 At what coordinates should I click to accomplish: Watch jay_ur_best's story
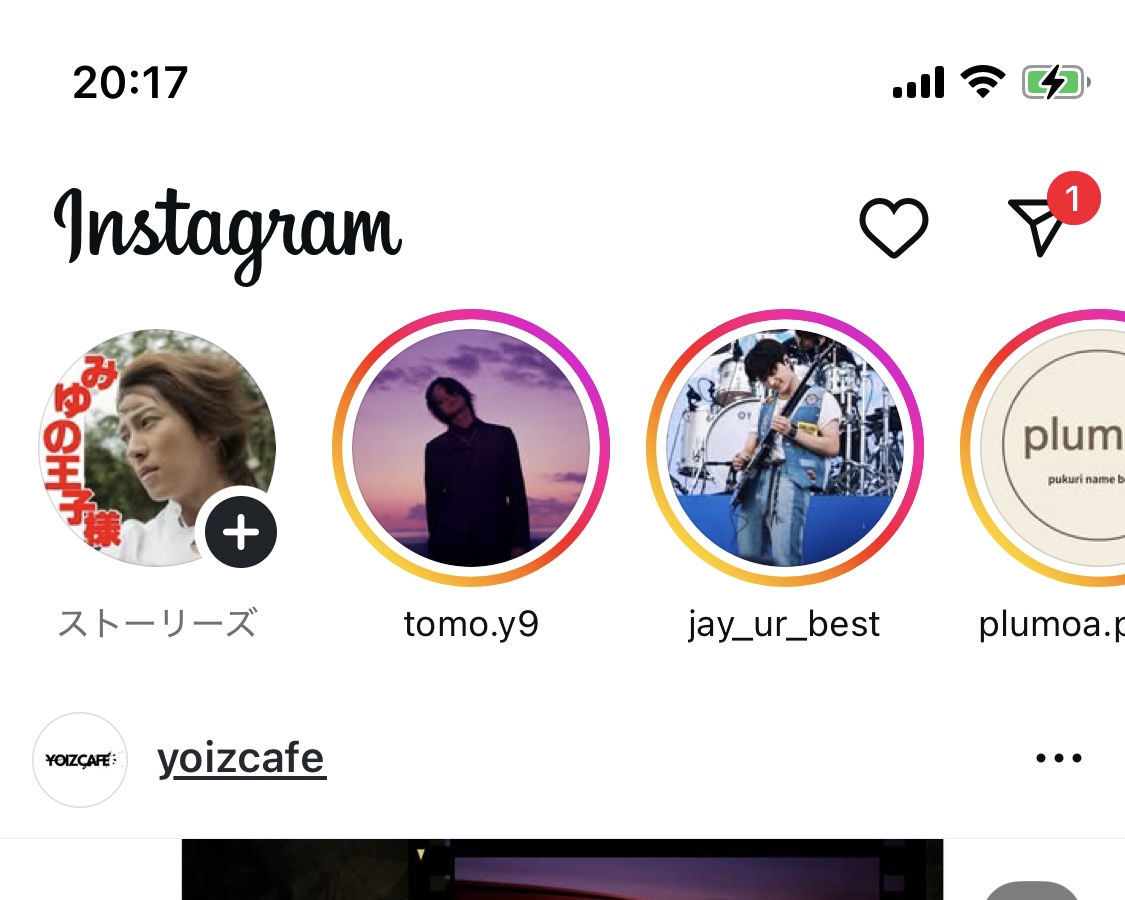pyautogui.click(x=785, y=447)
